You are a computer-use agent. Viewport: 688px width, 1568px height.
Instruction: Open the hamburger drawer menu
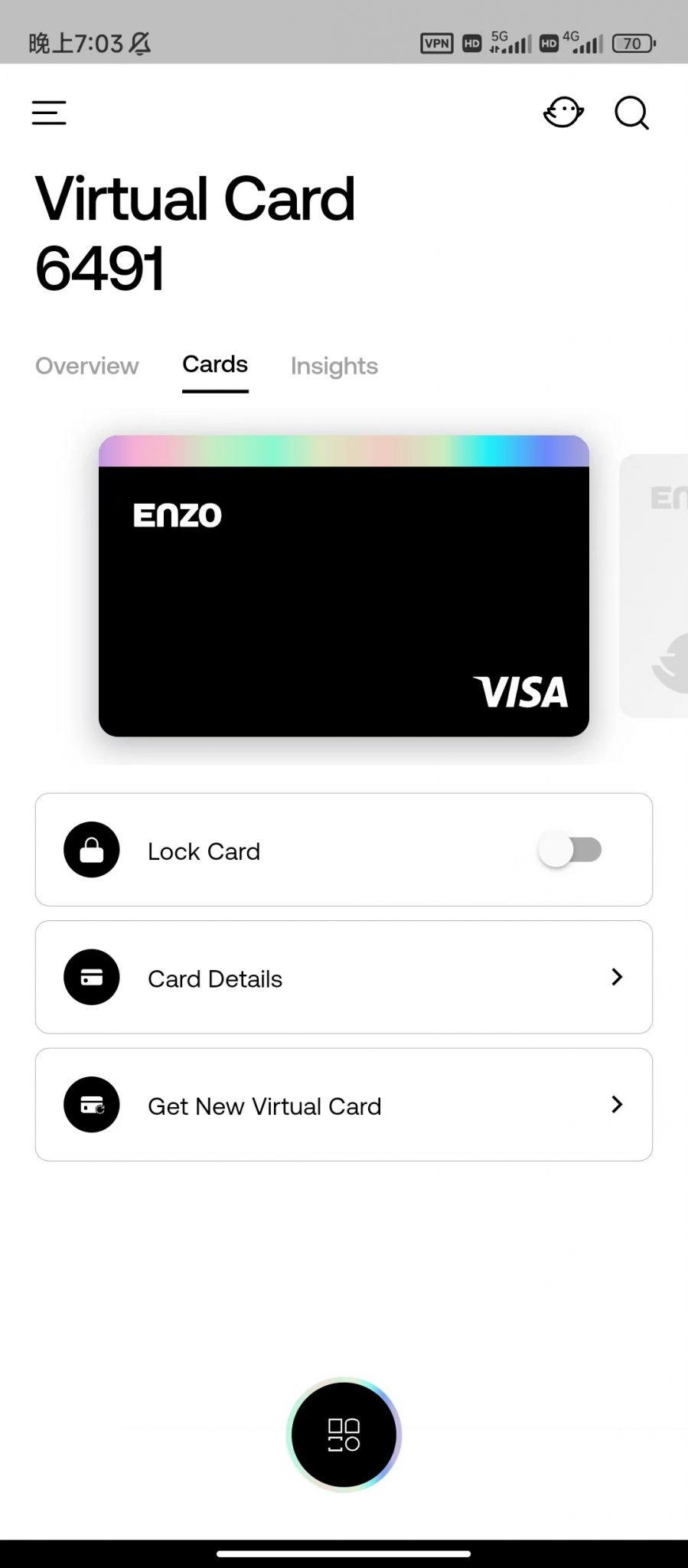pos(49,113)
